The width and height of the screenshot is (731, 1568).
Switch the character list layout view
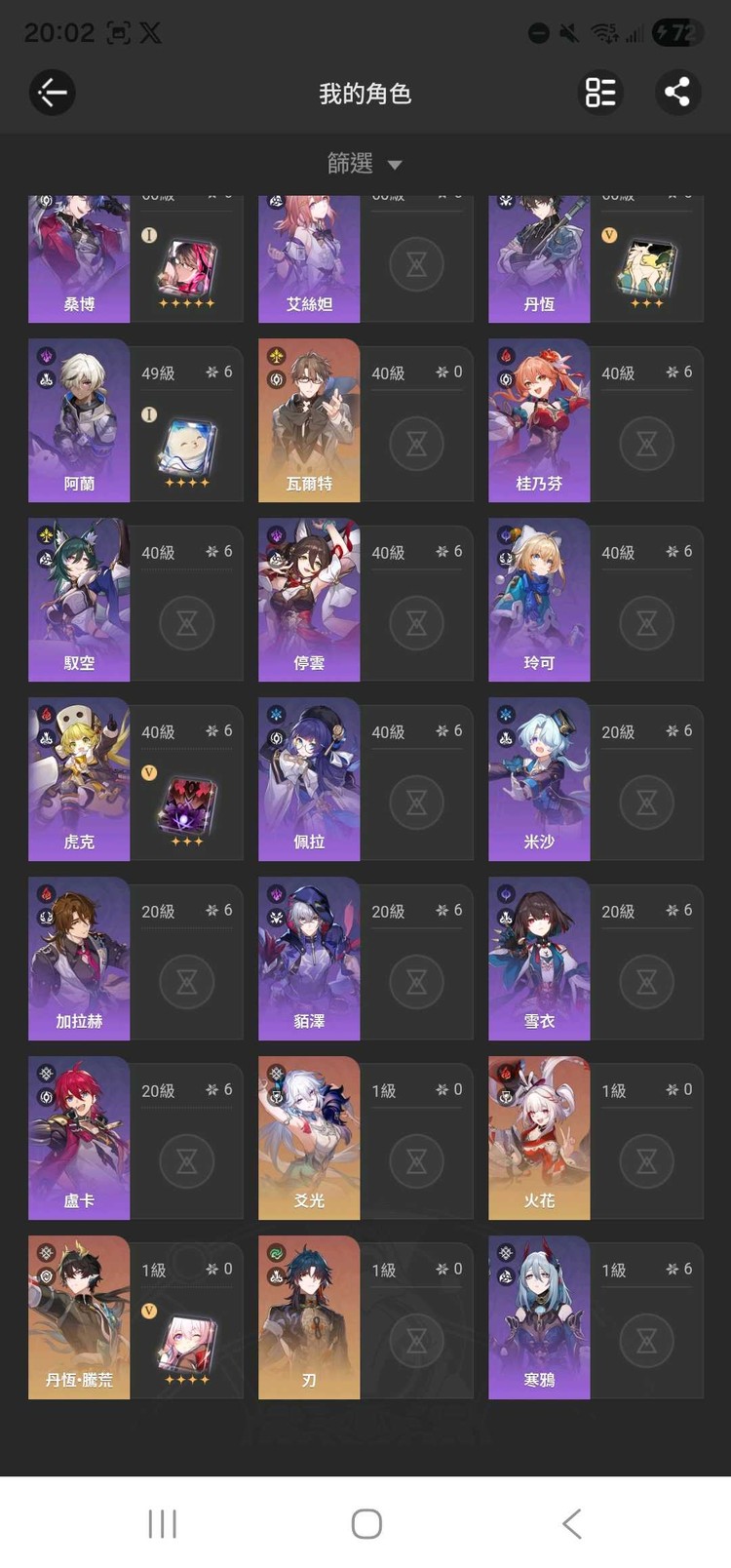(x=600, y=94)
